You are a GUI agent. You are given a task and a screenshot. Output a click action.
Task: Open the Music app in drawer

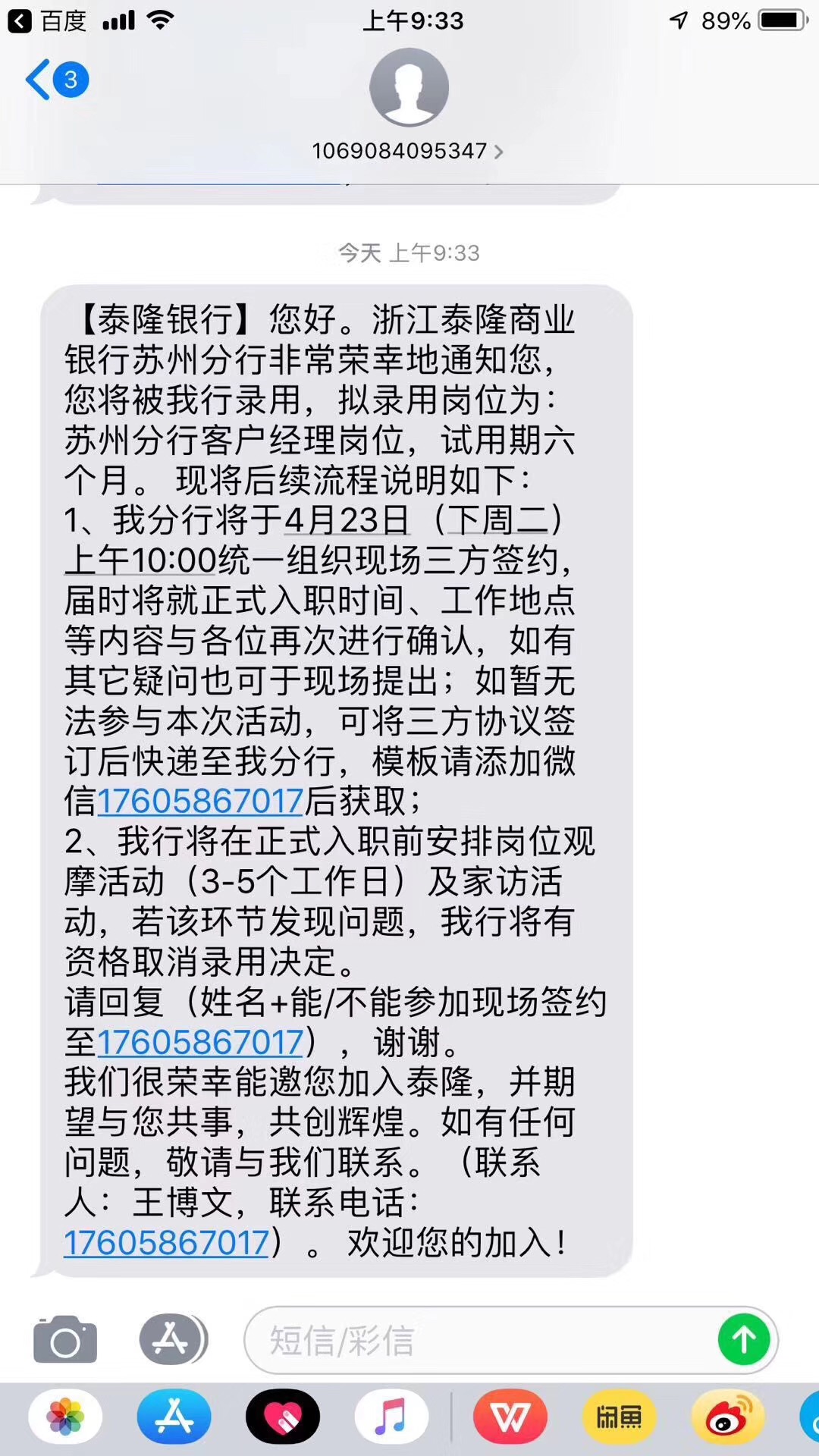coord(391,1417)
